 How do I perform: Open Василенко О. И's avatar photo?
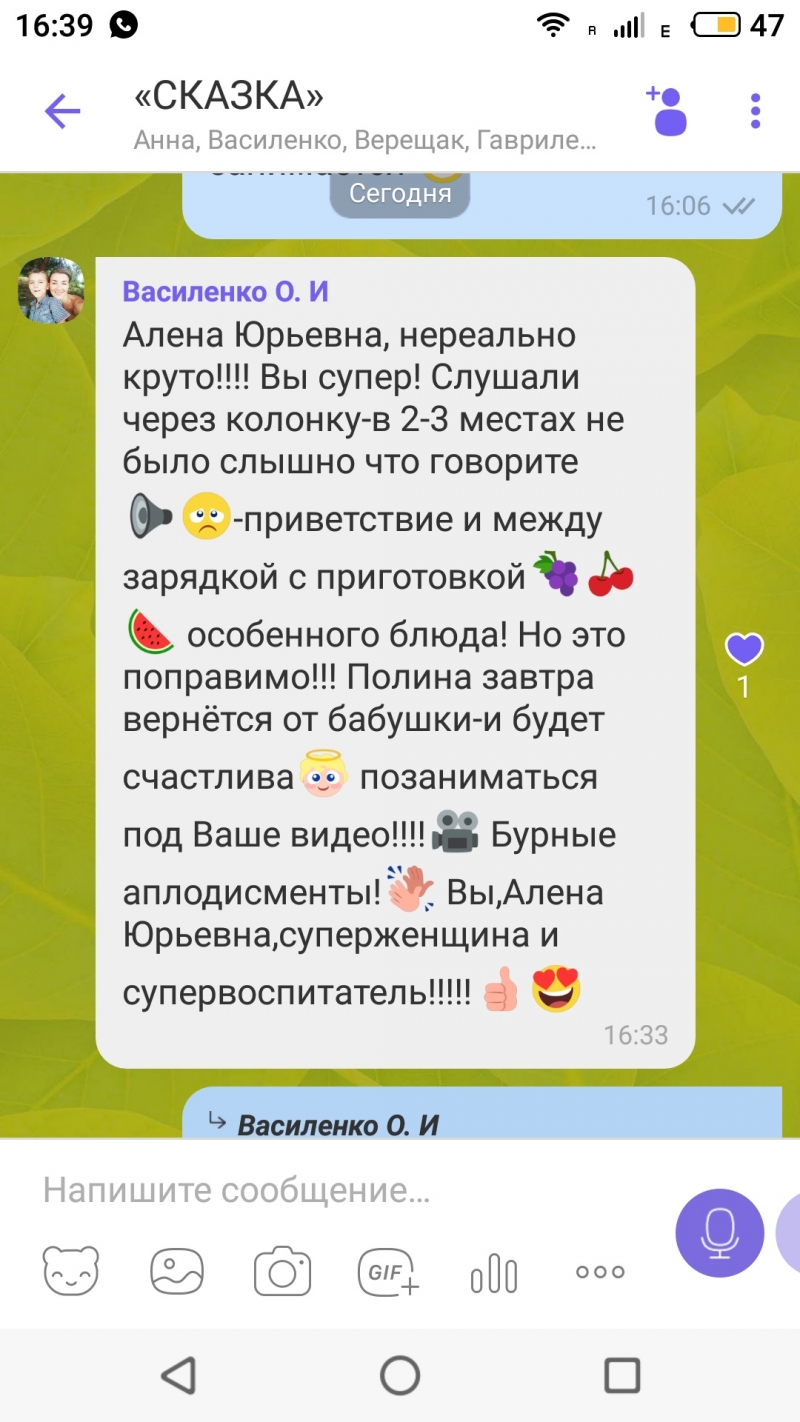point(51,290)
